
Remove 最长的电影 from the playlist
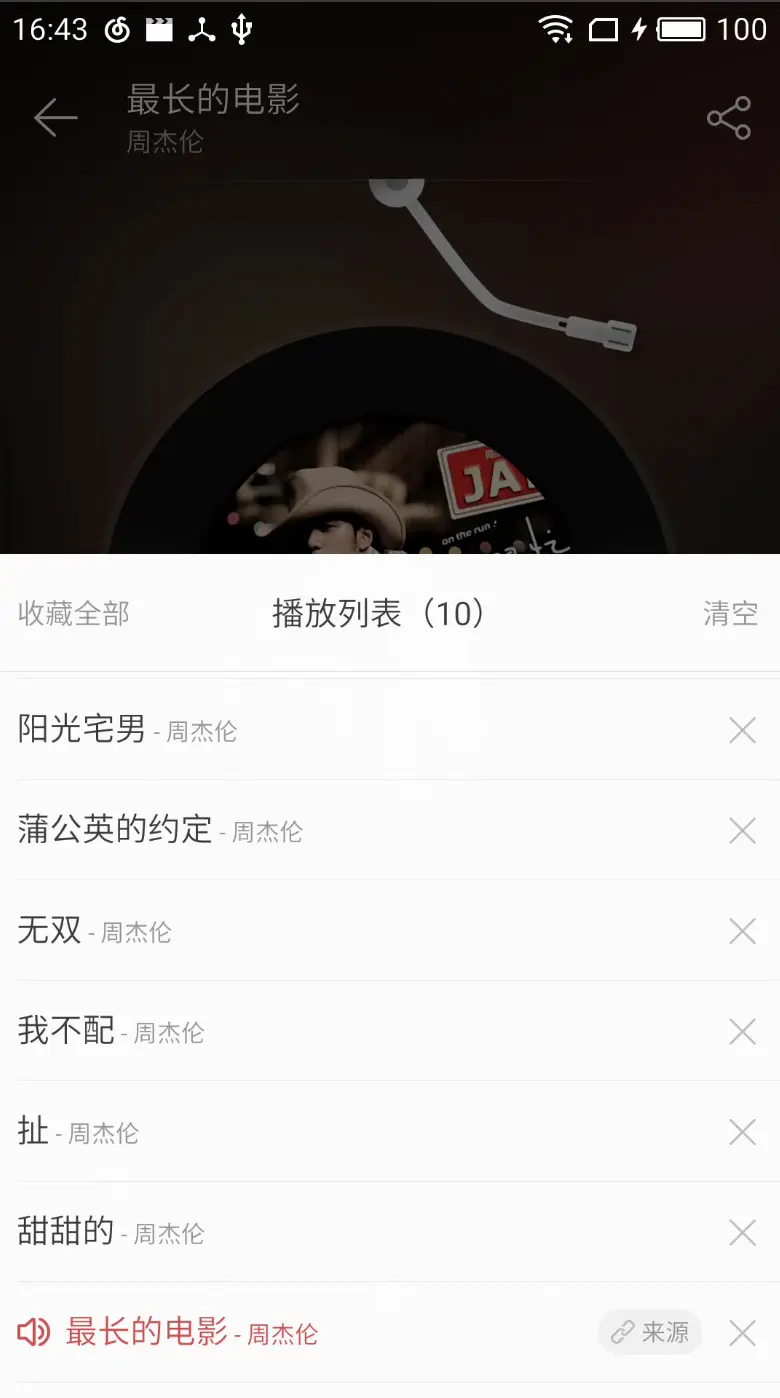pyautogui.click(x=742, y=1332)
